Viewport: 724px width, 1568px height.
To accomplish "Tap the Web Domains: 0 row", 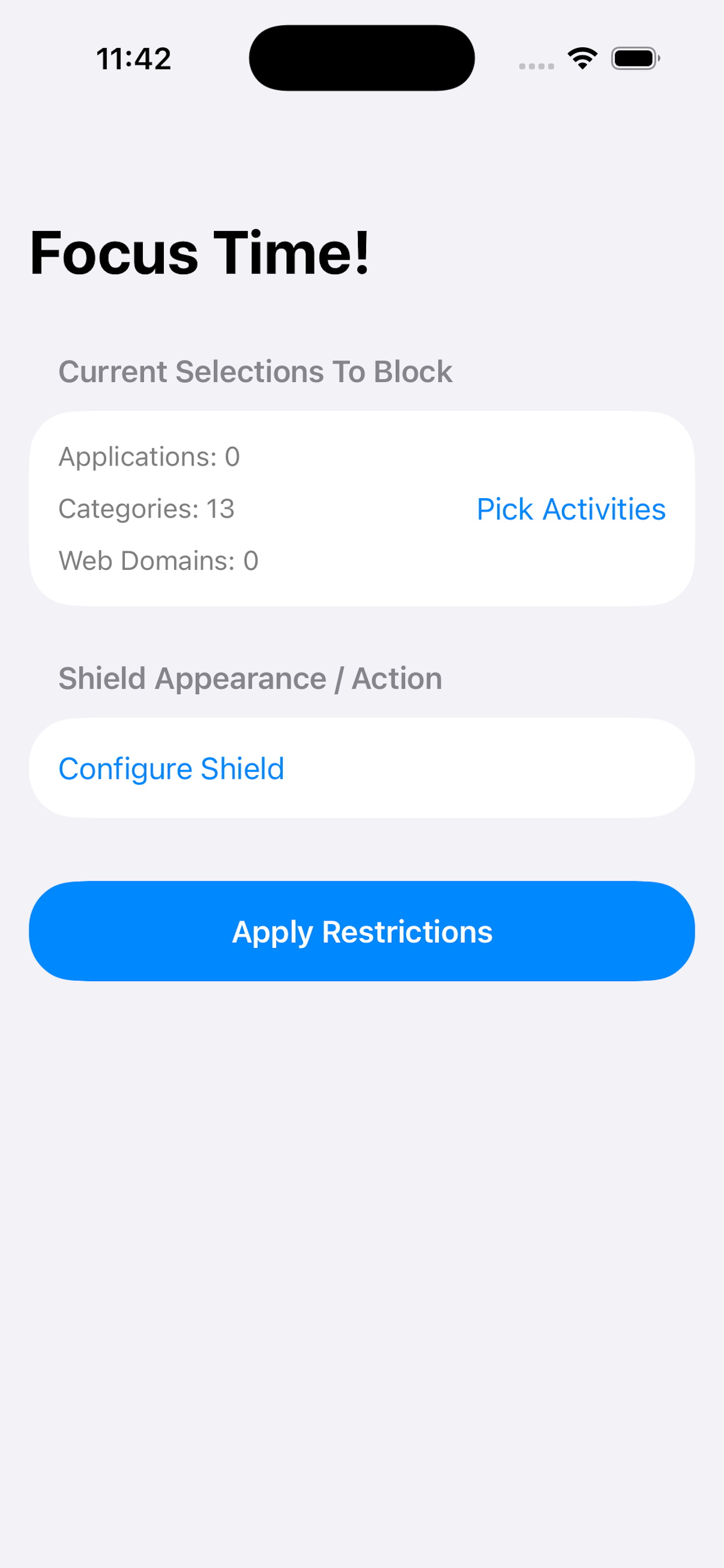I will (x=157, y=560).
